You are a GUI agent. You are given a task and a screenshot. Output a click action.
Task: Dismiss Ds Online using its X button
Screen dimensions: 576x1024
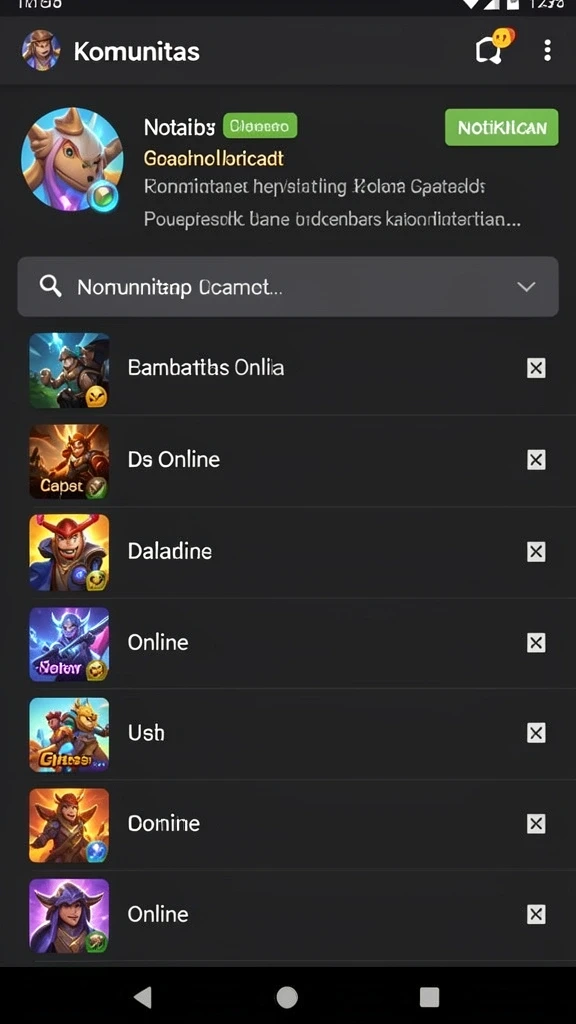click(x=536, y=460)
